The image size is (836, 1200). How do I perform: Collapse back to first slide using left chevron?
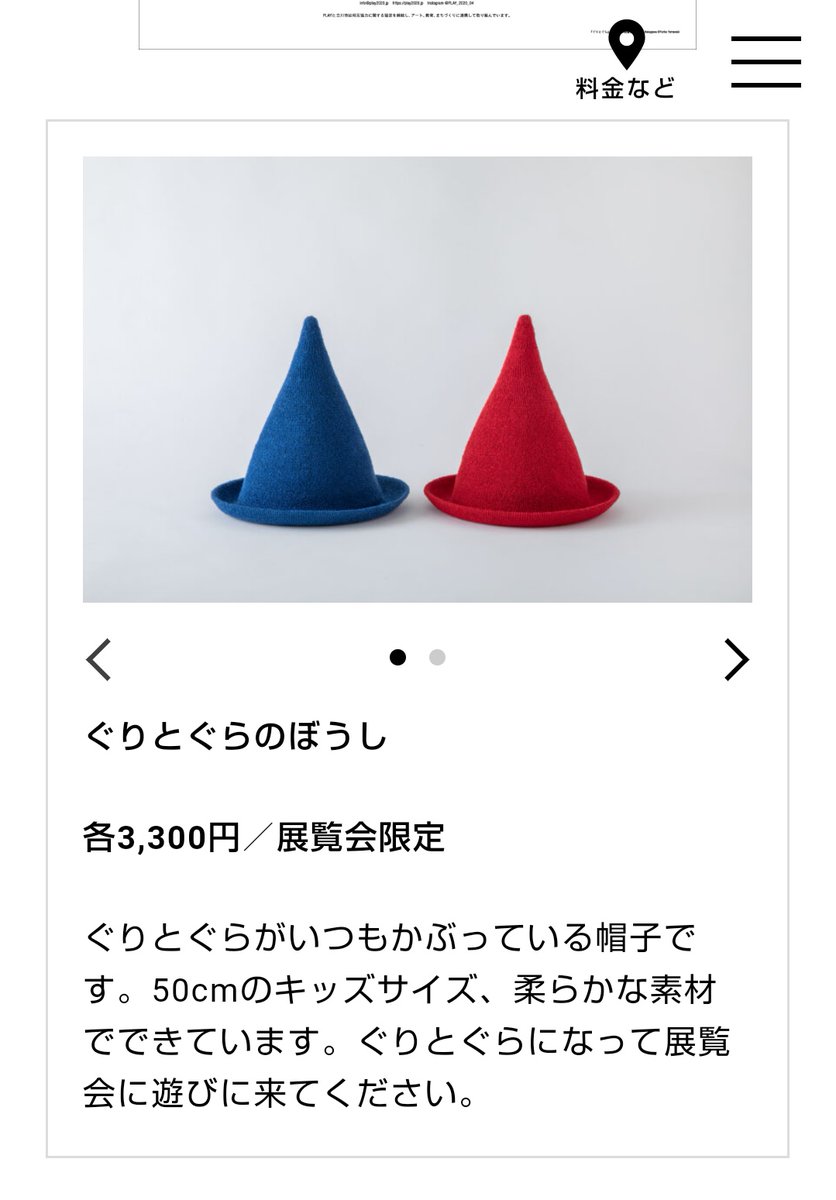tap(97, 659)
